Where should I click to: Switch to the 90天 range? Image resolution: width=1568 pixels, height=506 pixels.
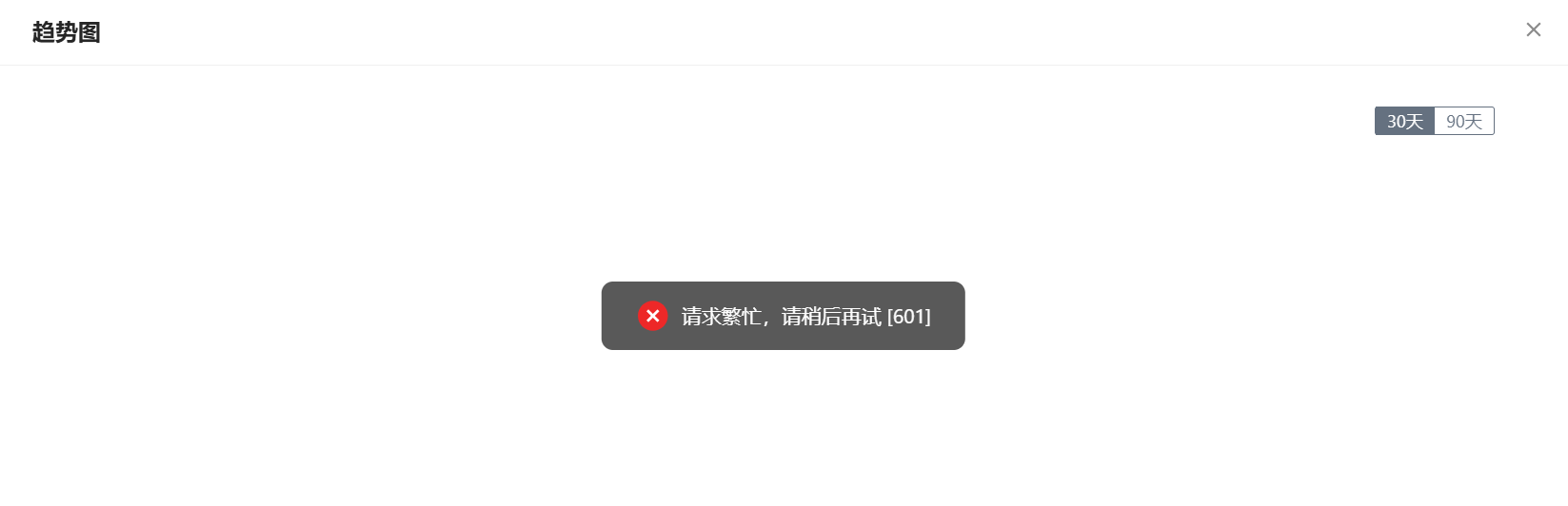(1464, 122)
